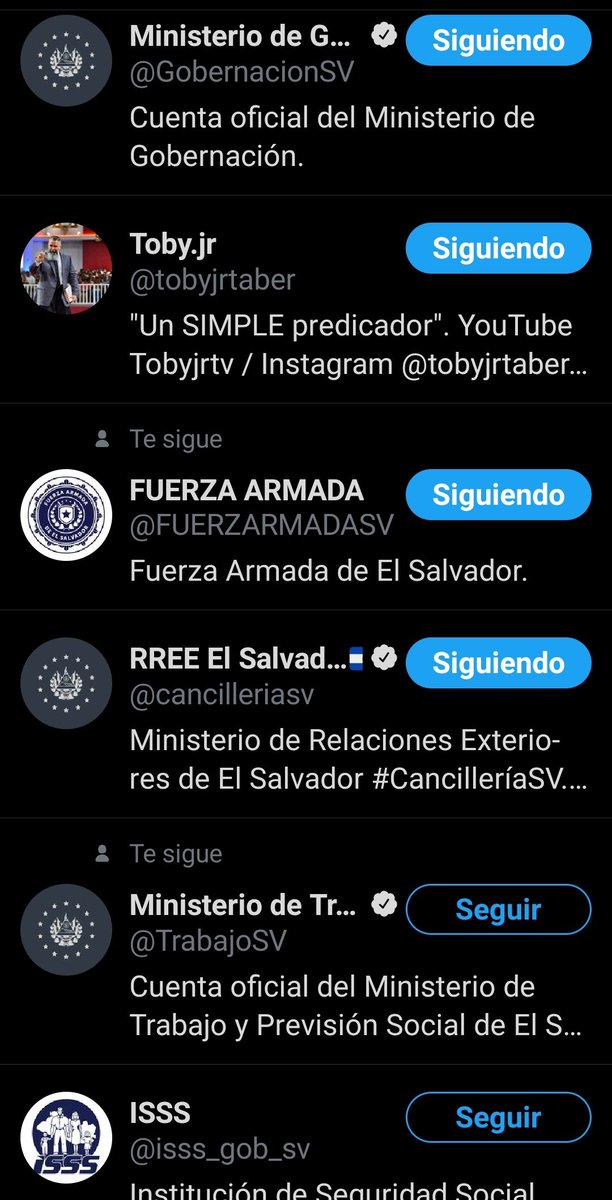Follow Ministerio de Trabajo with Seguir

(498, 910)
